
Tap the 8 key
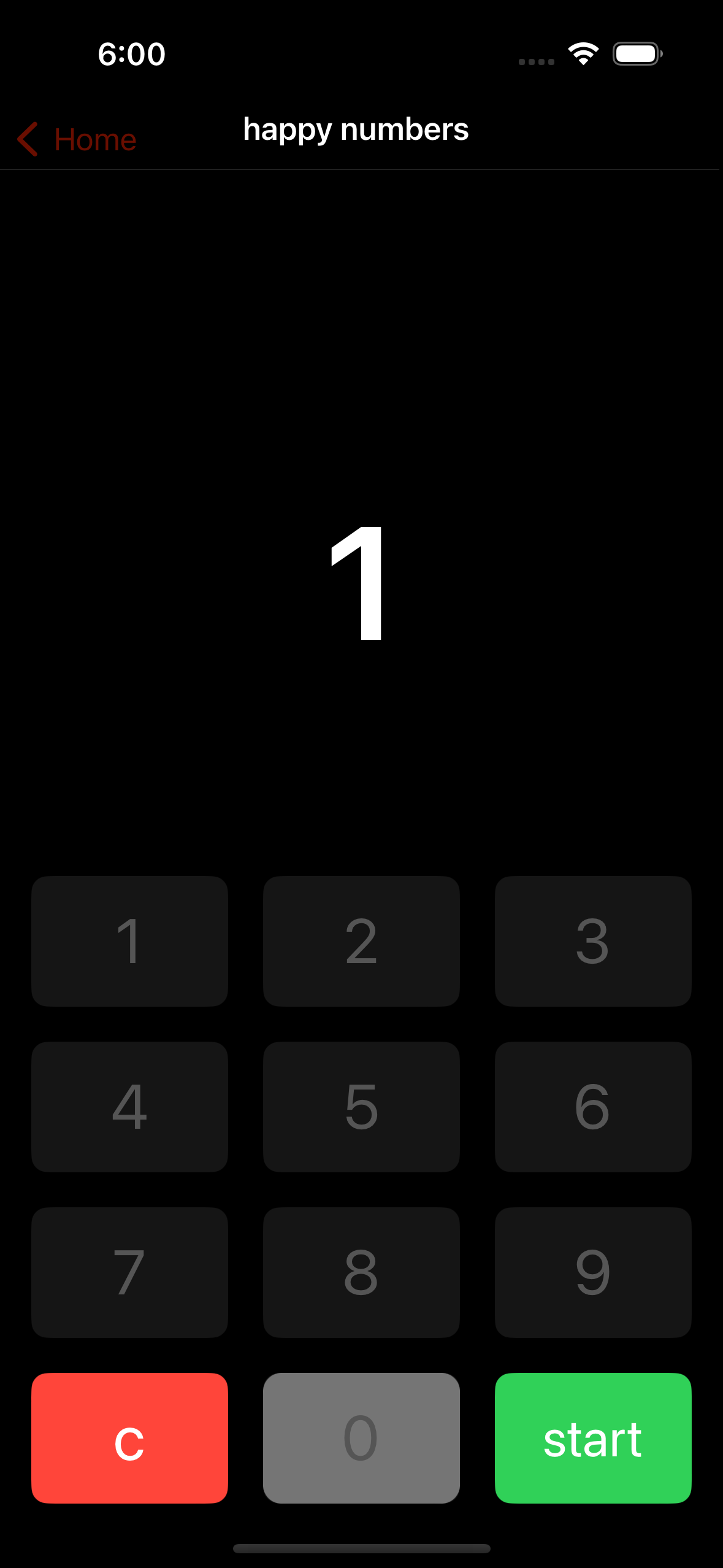coord(361,1272)
